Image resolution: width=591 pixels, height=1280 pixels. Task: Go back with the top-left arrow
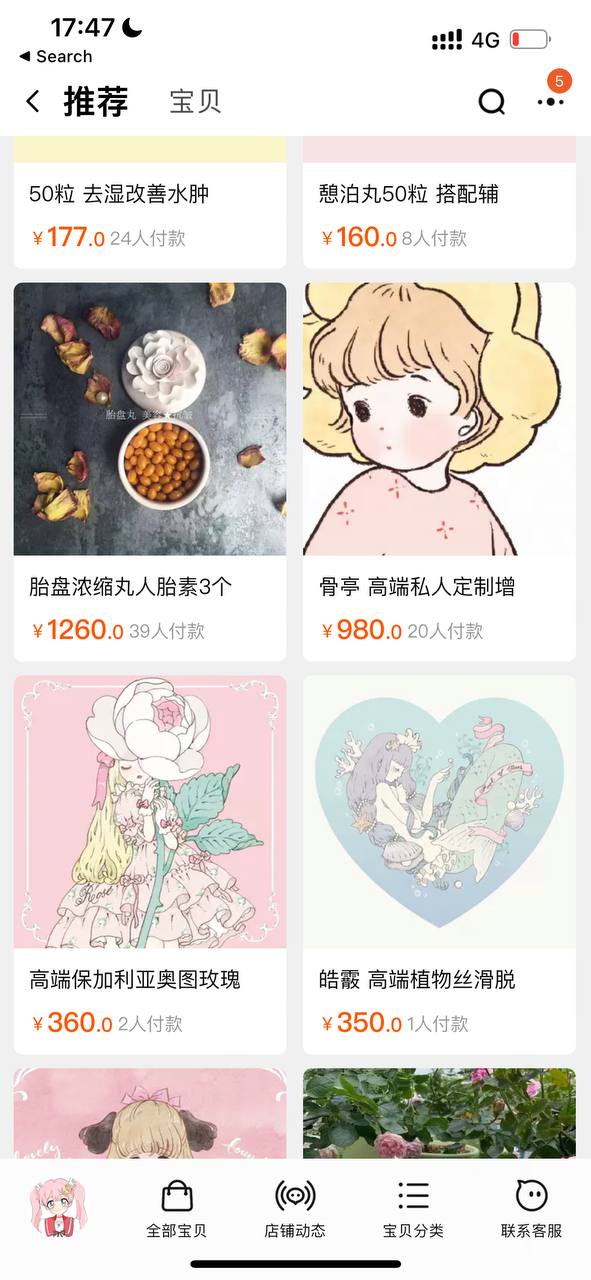tap(33, 101)
